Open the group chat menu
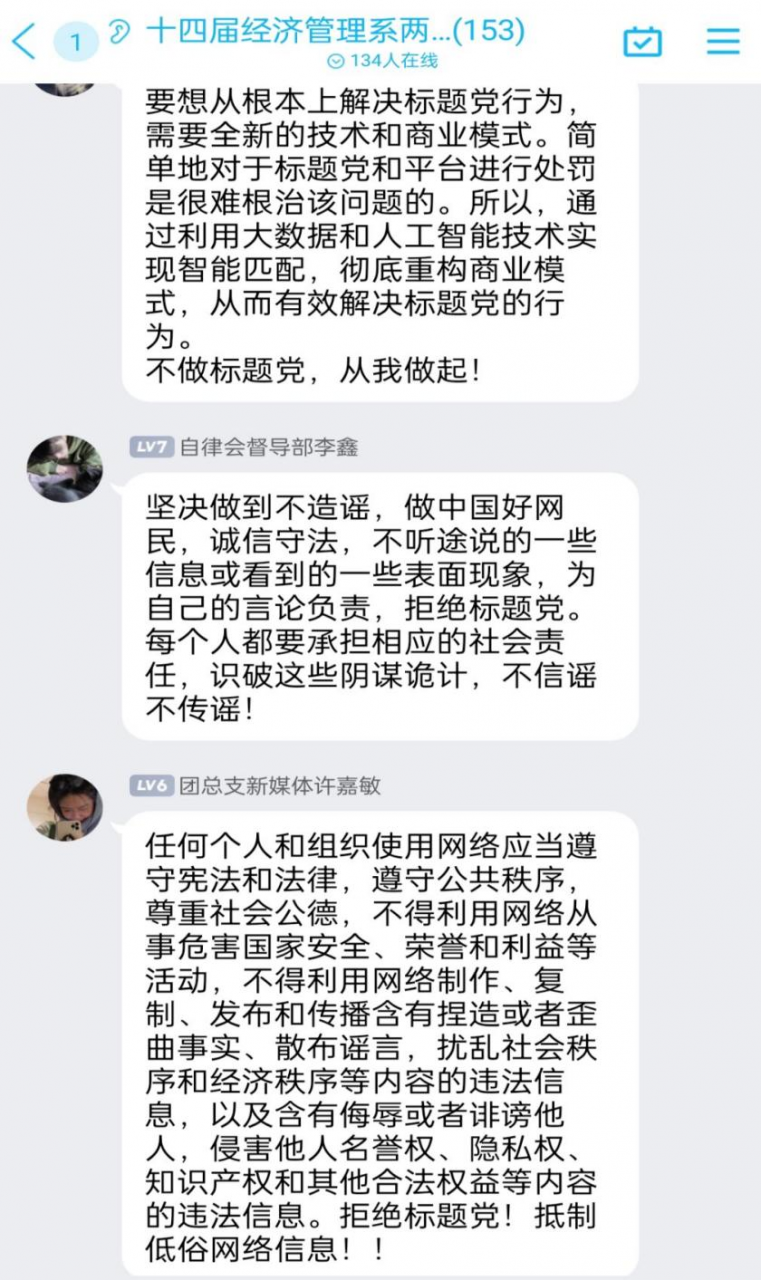761x1280 pixels. click(723, 41)
